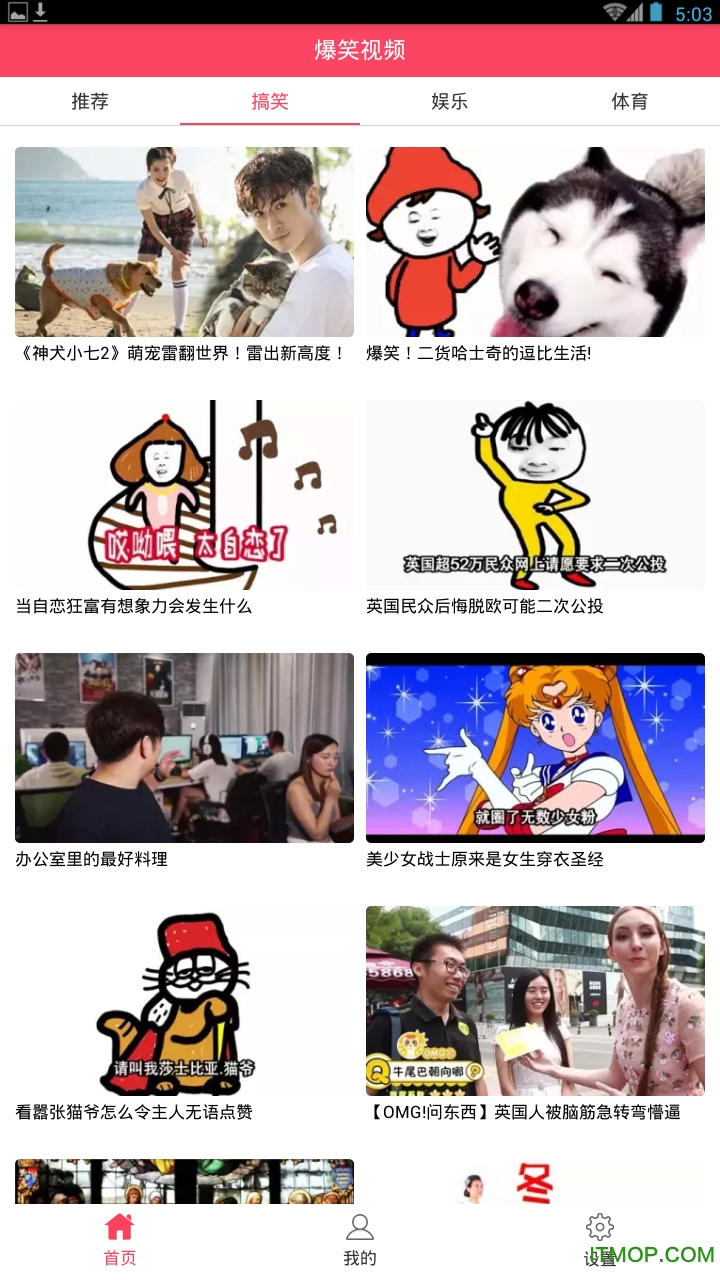Screen dimensions: 720x1280
Task: Play the video 爆笑！二货哈士奇的逗比生活
Action: coord(535,242)
